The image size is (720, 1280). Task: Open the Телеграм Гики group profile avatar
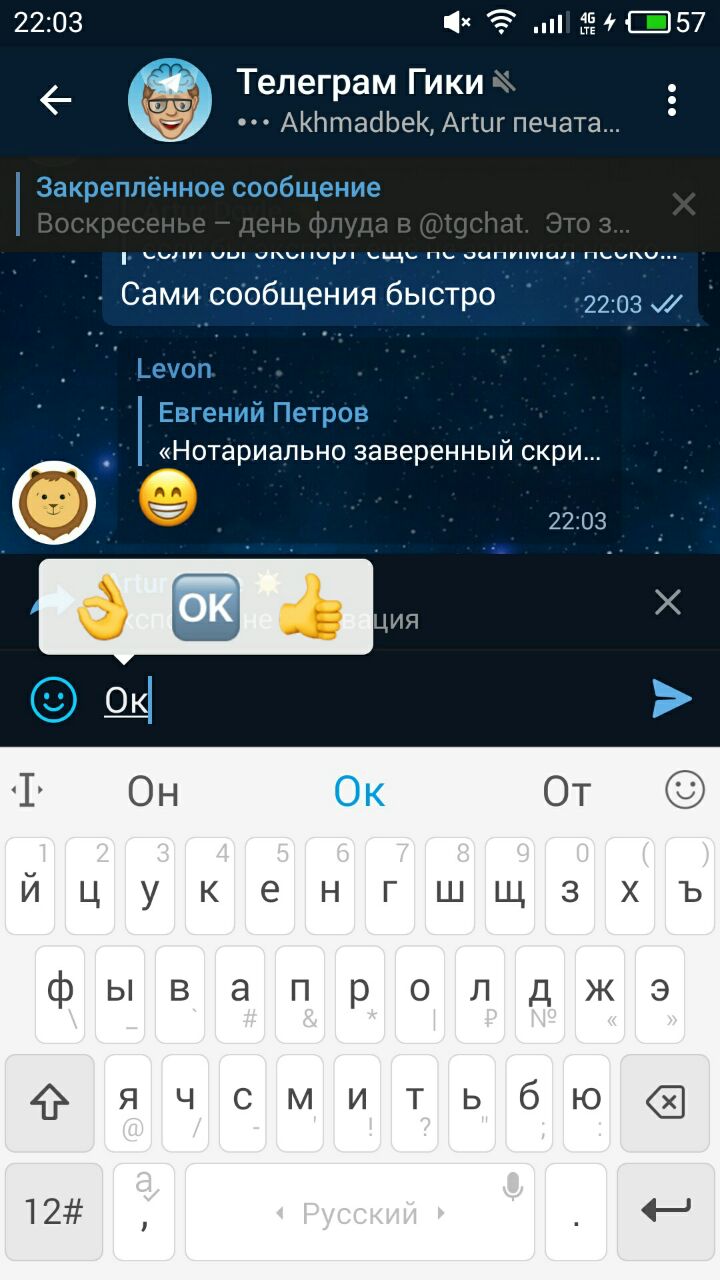click(170, 100)
